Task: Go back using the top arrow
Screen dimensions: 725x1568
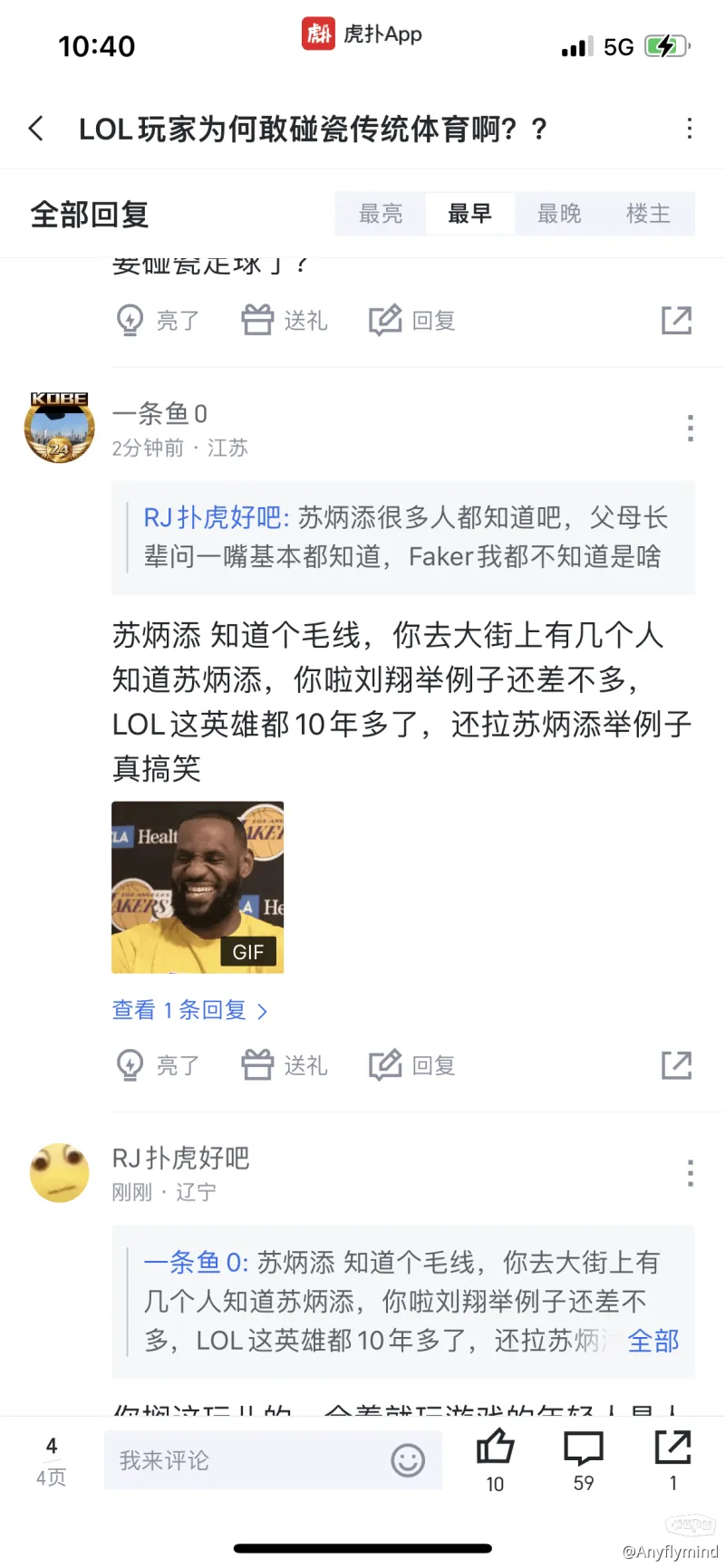Action: coord(36,129)
